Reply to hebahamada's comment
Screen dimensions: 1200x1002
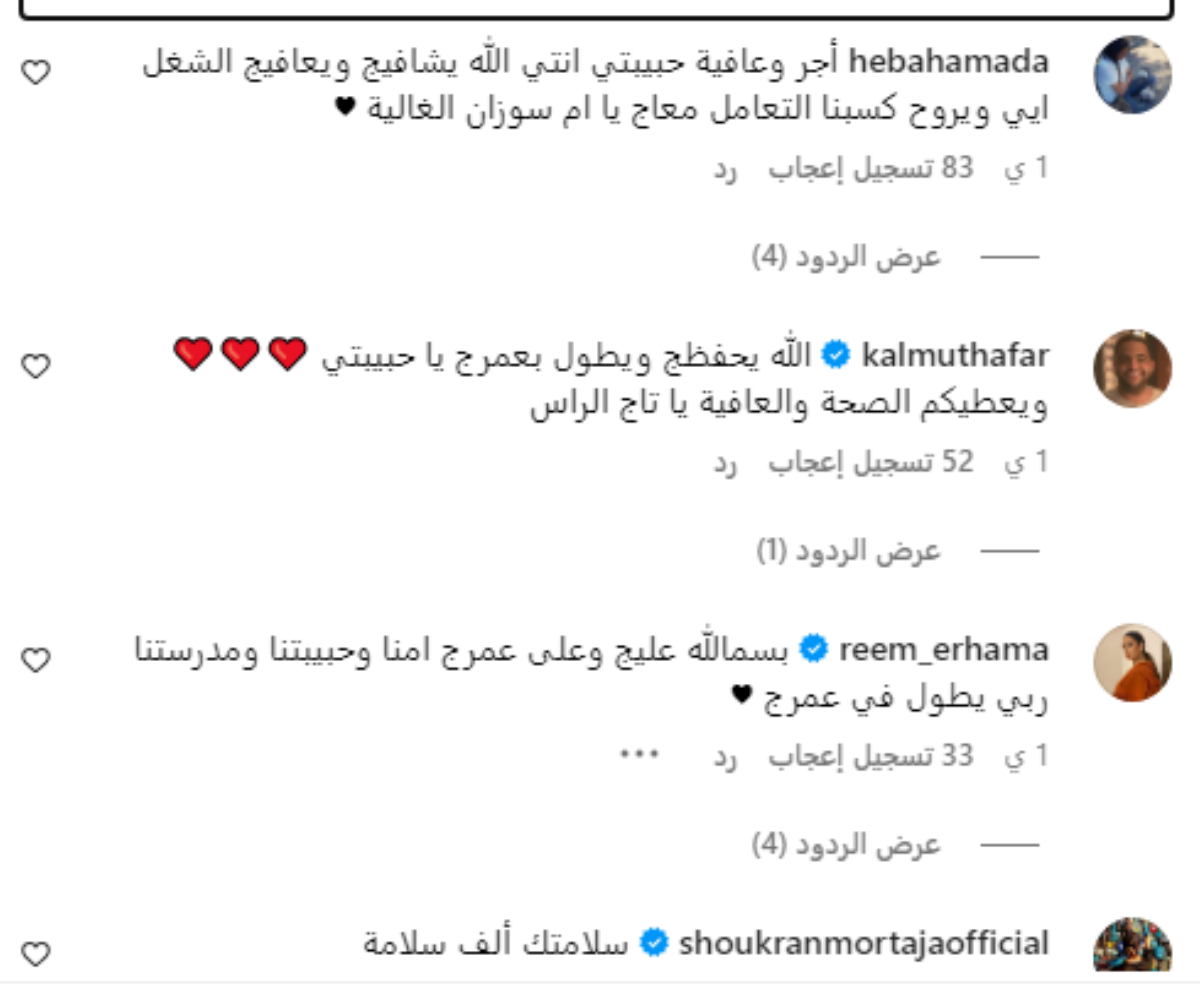pyautogui.click(x=725, y=169)
